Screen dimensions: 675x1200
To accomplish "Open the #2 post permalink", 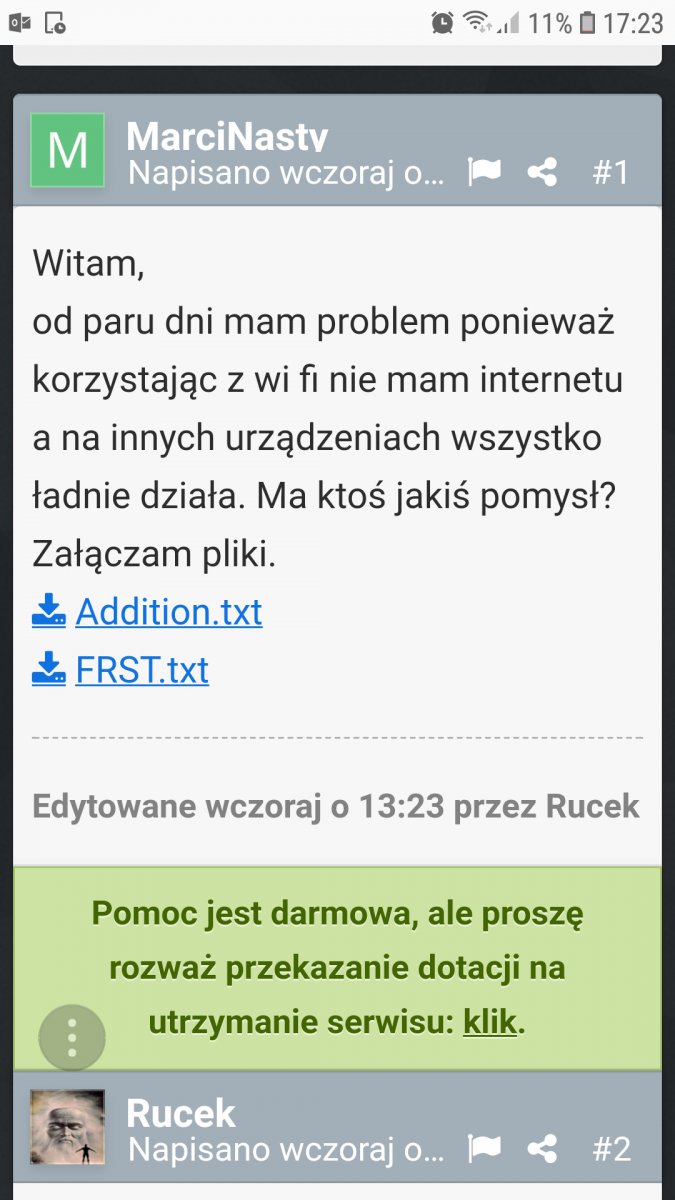I will tap(612, 1150).
